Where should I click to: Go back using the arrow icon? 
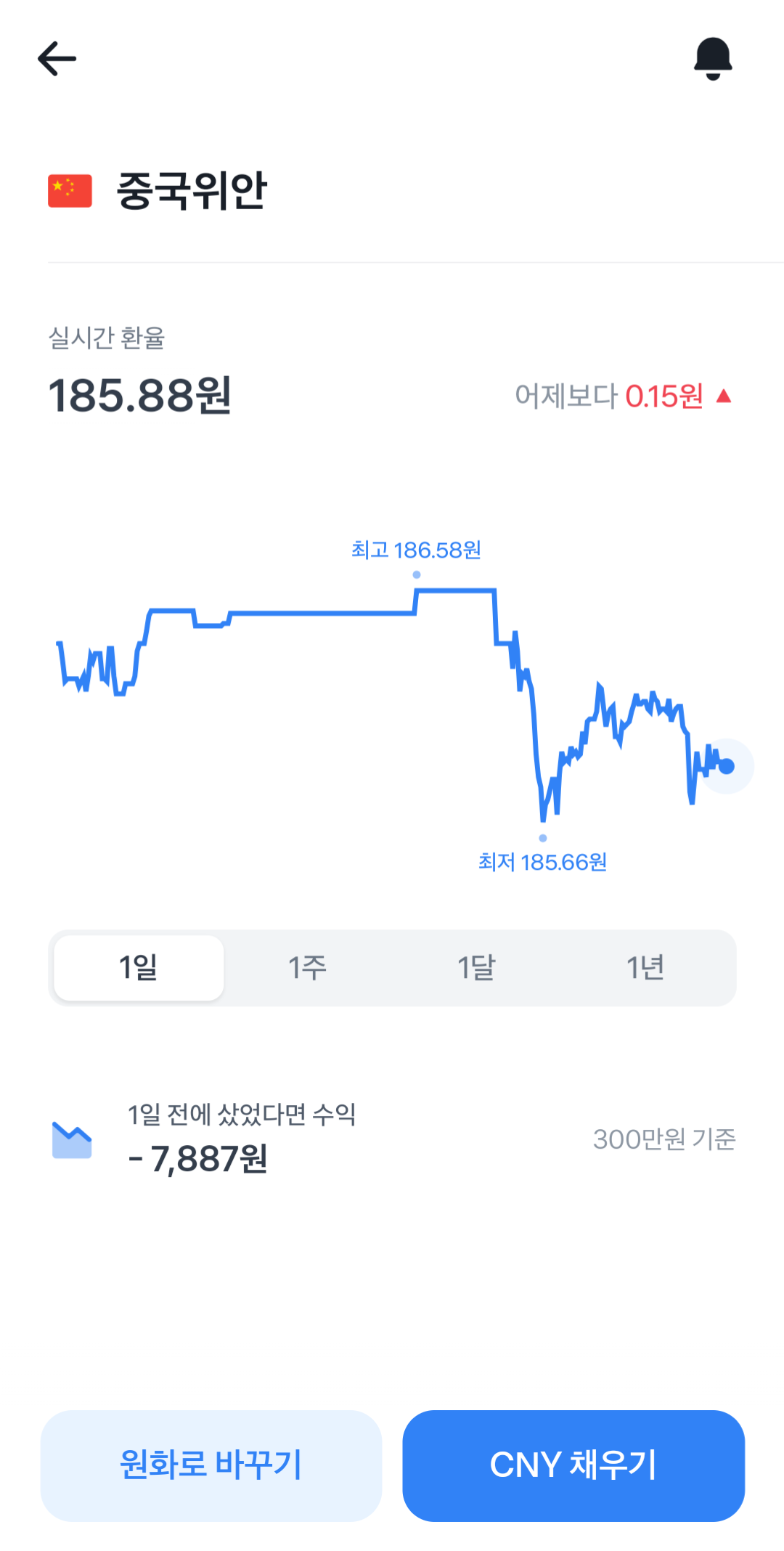pyautogui.click(x=57, y=59)
